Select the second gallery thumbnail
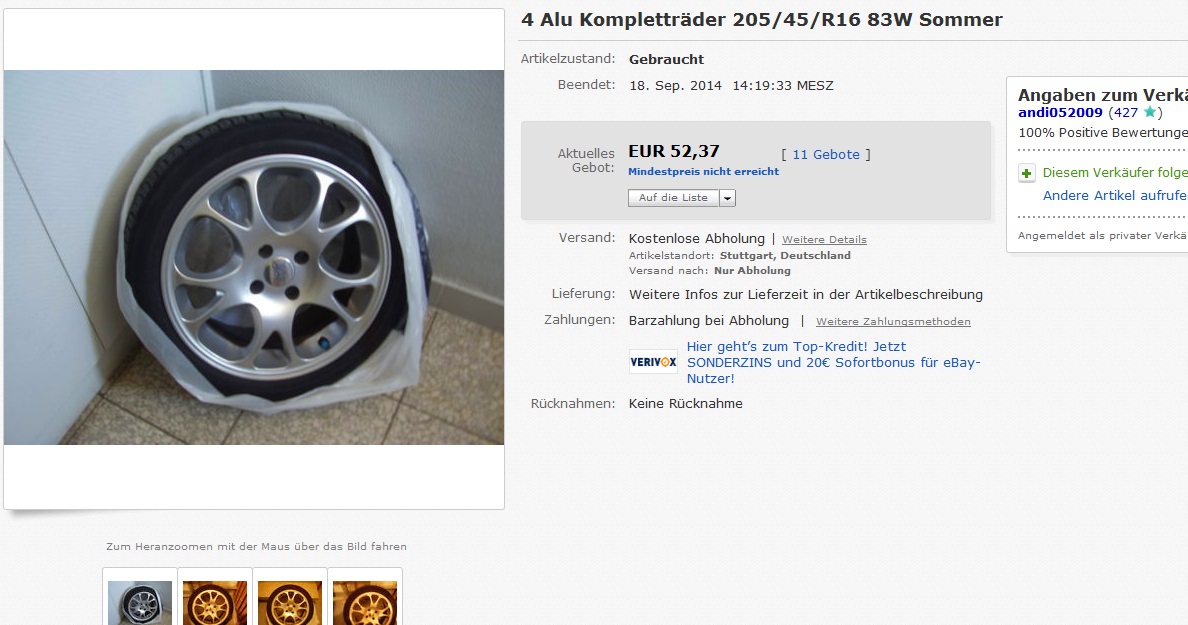Screen dimensions: 1188x625 click(215, 600)
